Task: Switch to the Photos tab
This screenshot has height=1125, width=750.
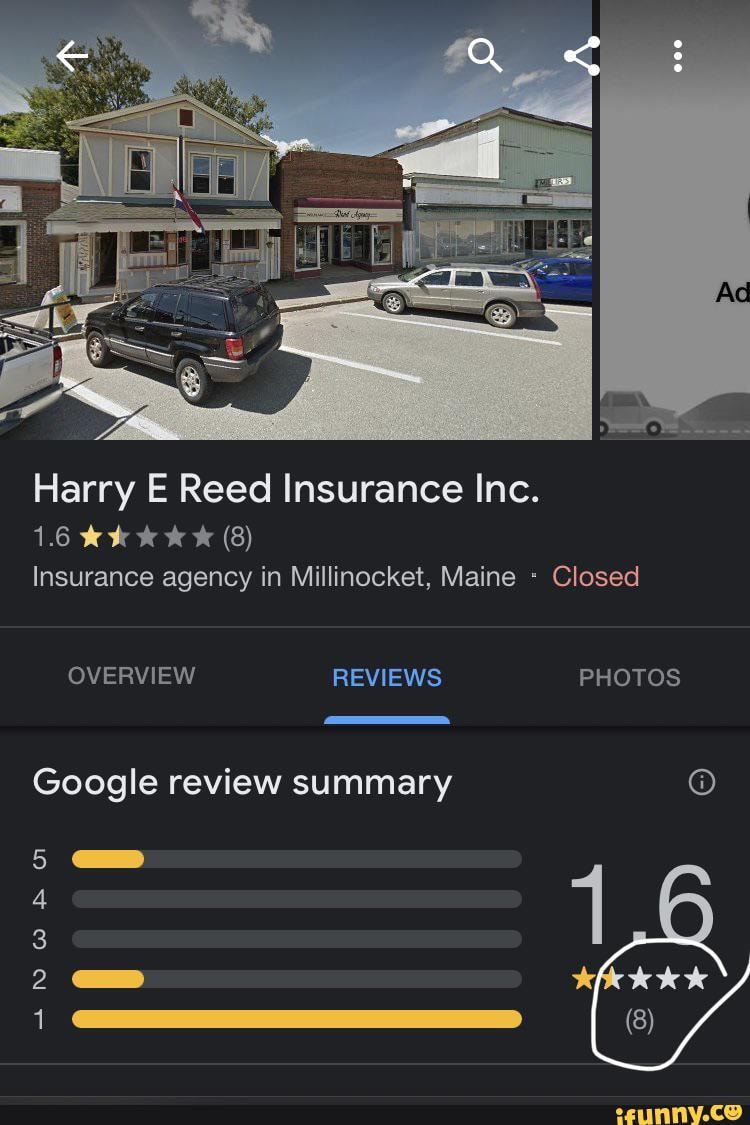Action: point(629,677)
